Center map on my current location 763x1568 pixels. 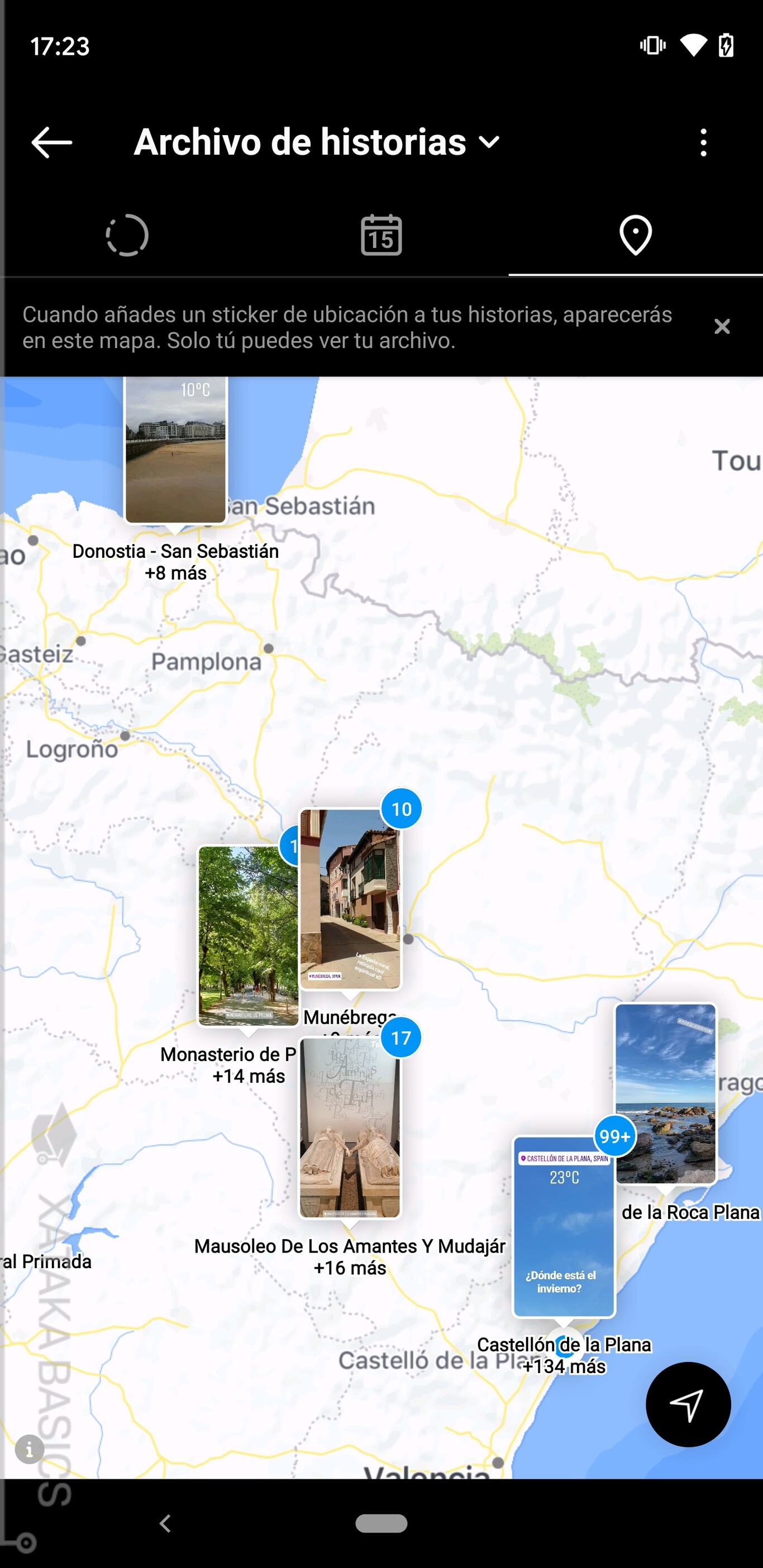[688, 1404]
